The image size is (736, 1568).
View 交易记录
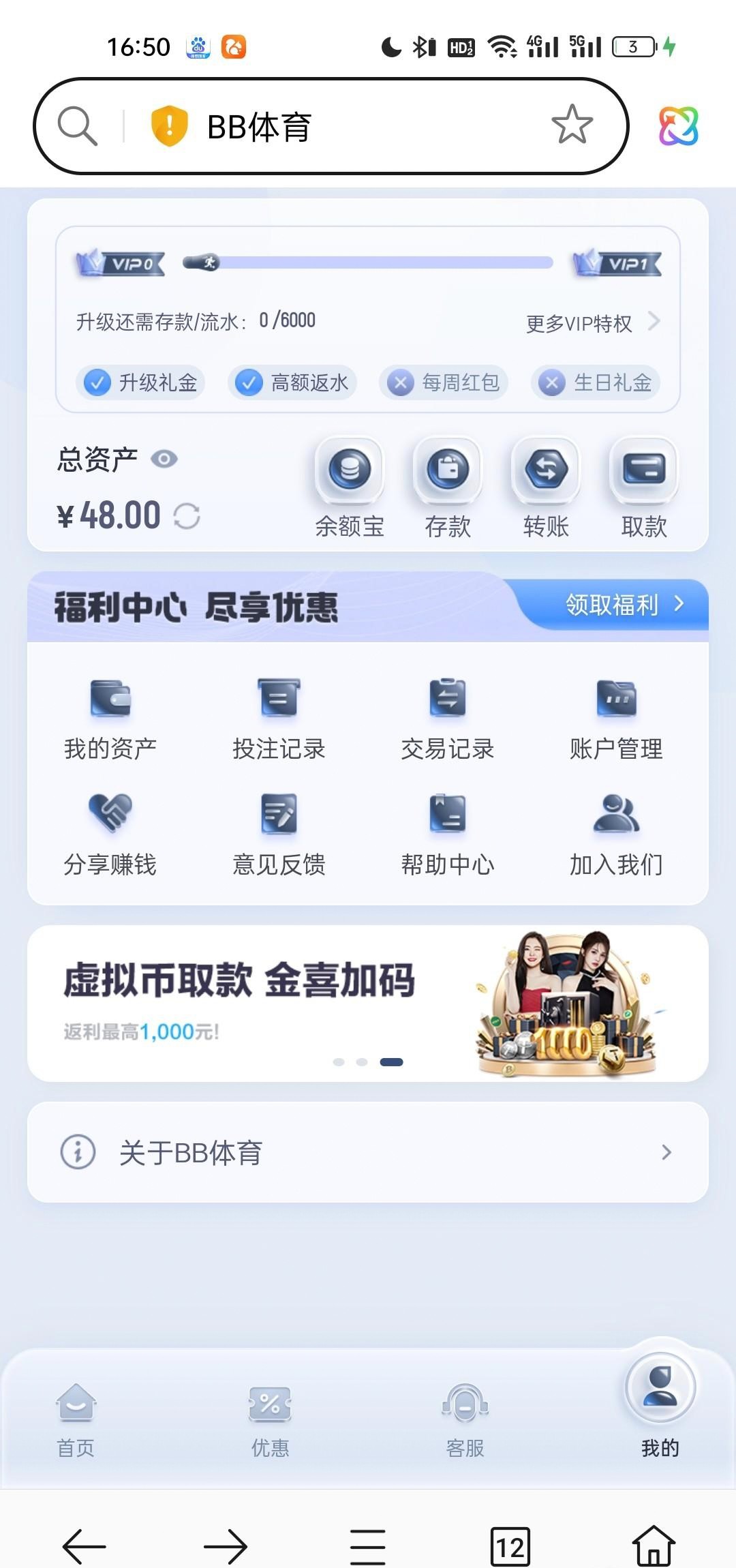(x=447, y=719)
